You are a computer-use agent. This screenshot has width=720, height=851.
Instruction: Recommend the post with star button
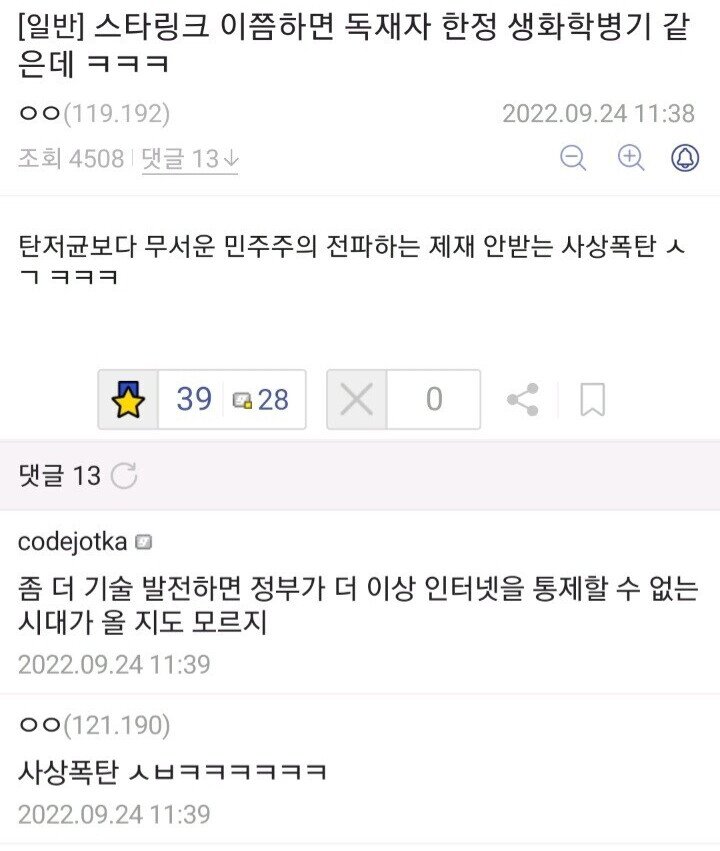[x=128, y=400]
